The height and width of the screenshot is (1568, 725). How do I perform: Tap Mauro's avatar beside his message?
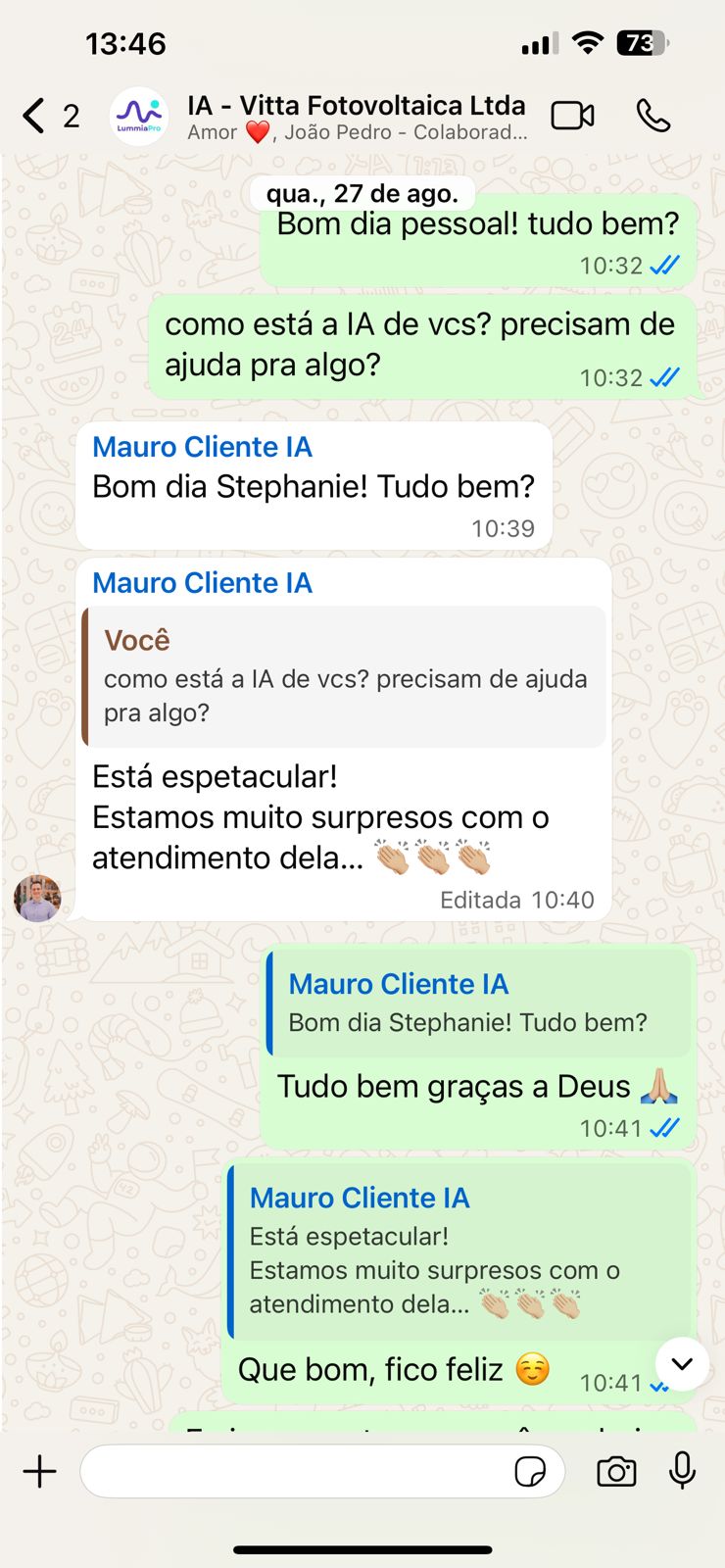[x=37, y=899]
